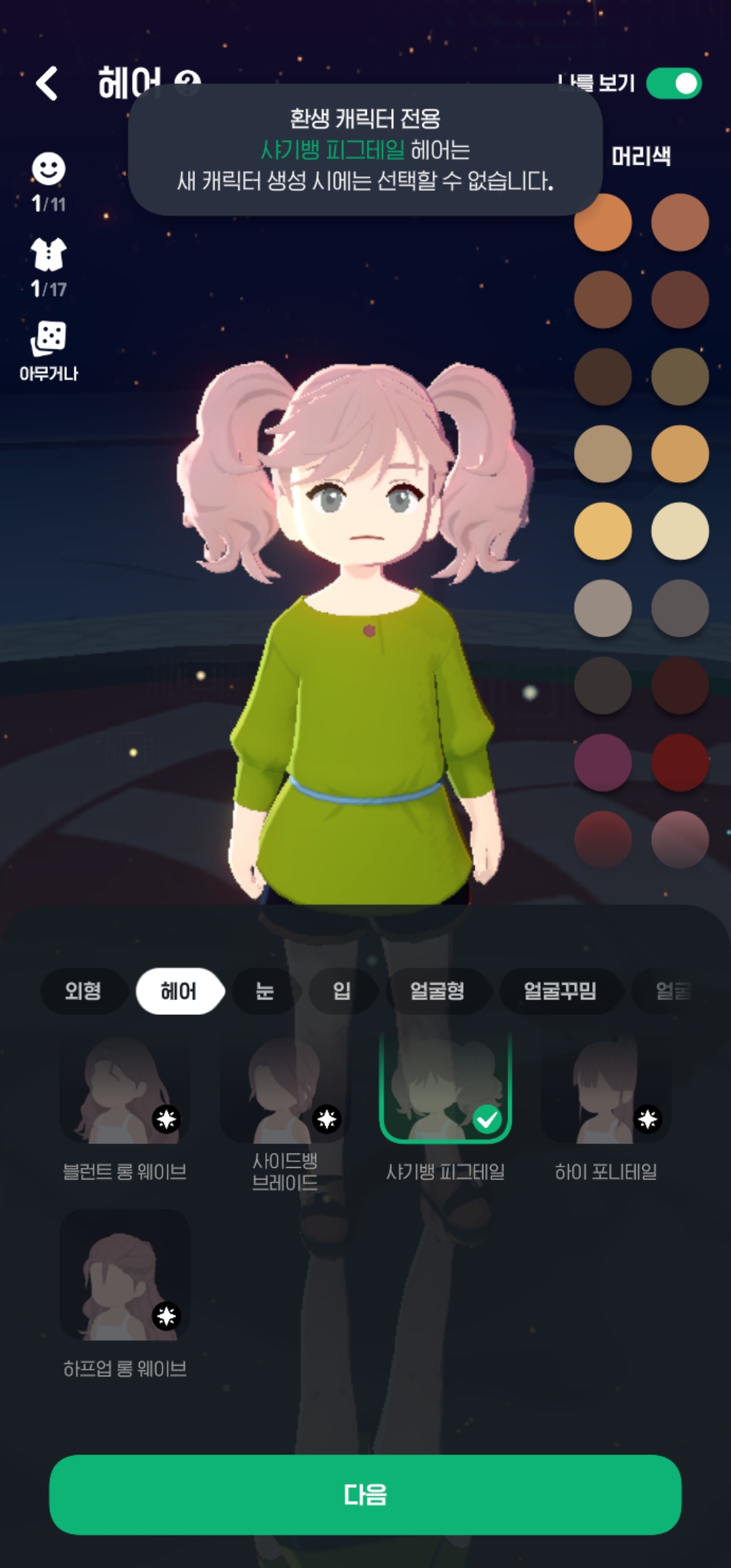Open help via the question mark beside 헤어
This screenshot has height=1568, width=731.
(x=187, y=83)
